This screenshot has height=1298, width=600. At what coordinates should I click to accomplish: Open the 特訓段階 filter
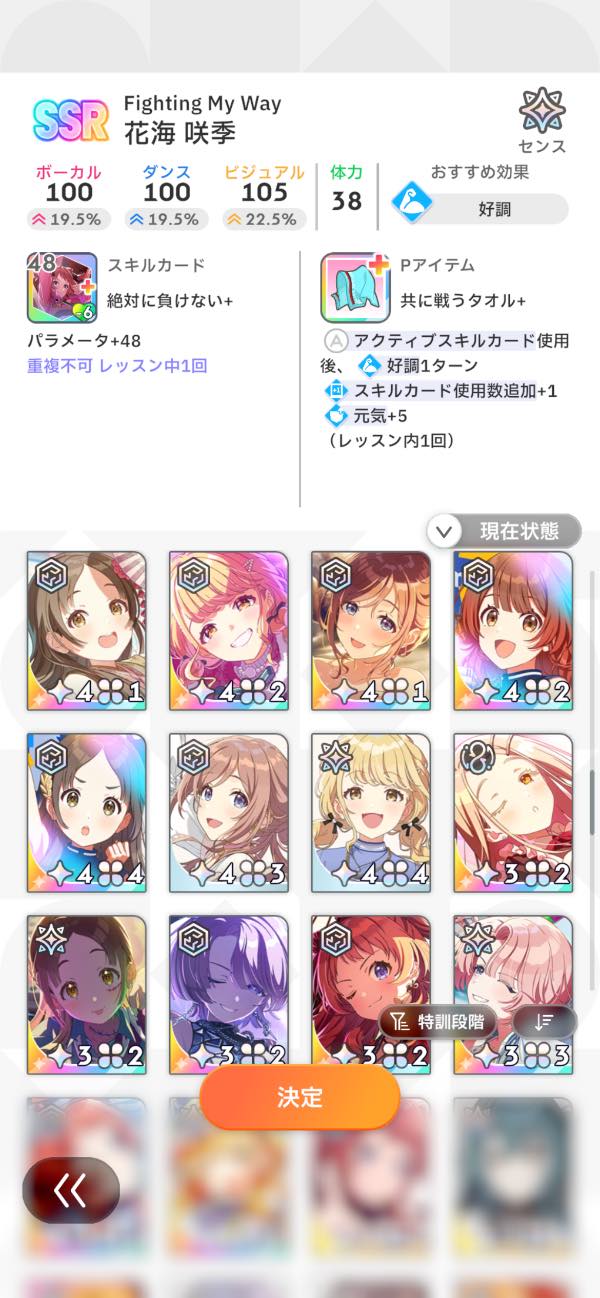tap(438, 1021)
